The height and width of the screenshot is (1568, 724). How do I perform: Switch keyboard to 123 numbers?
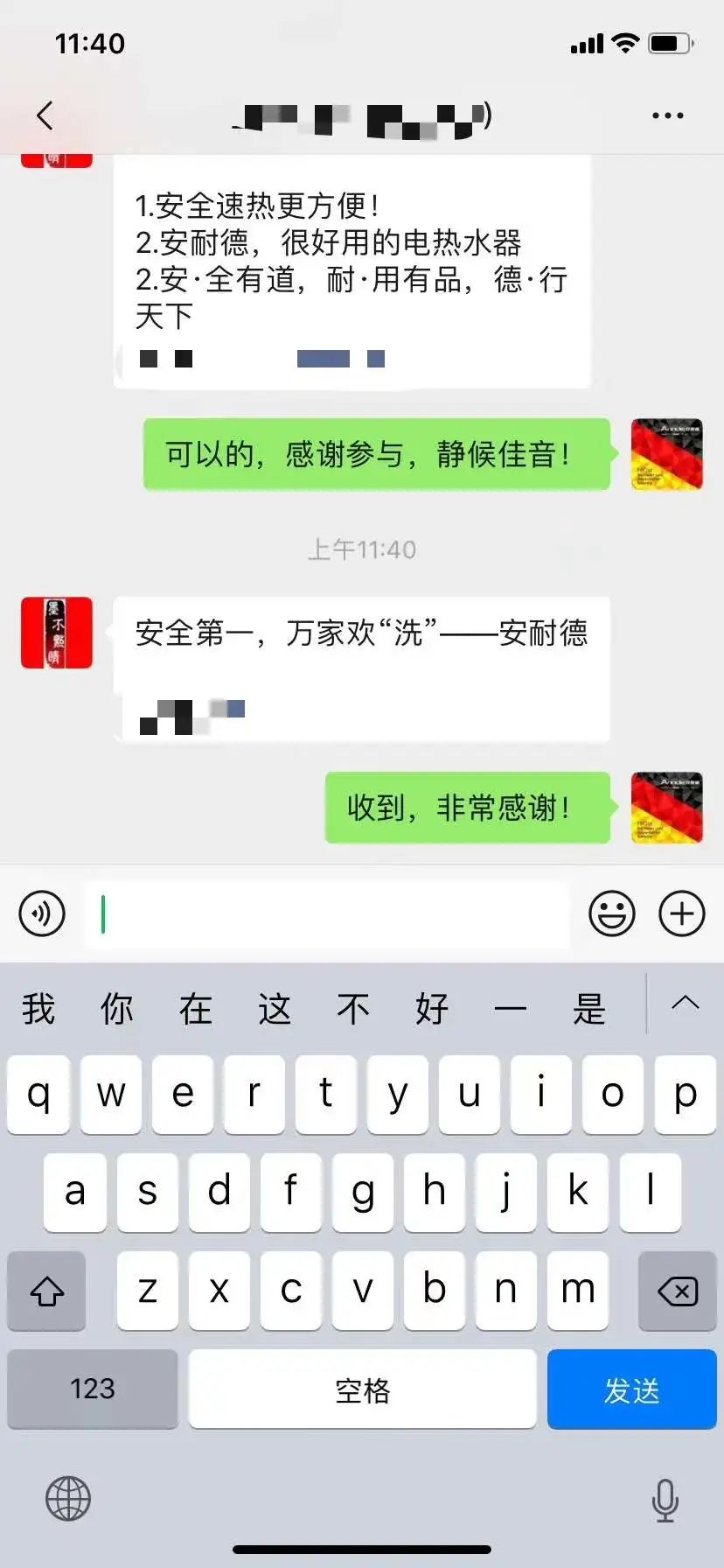point(93,1389)
